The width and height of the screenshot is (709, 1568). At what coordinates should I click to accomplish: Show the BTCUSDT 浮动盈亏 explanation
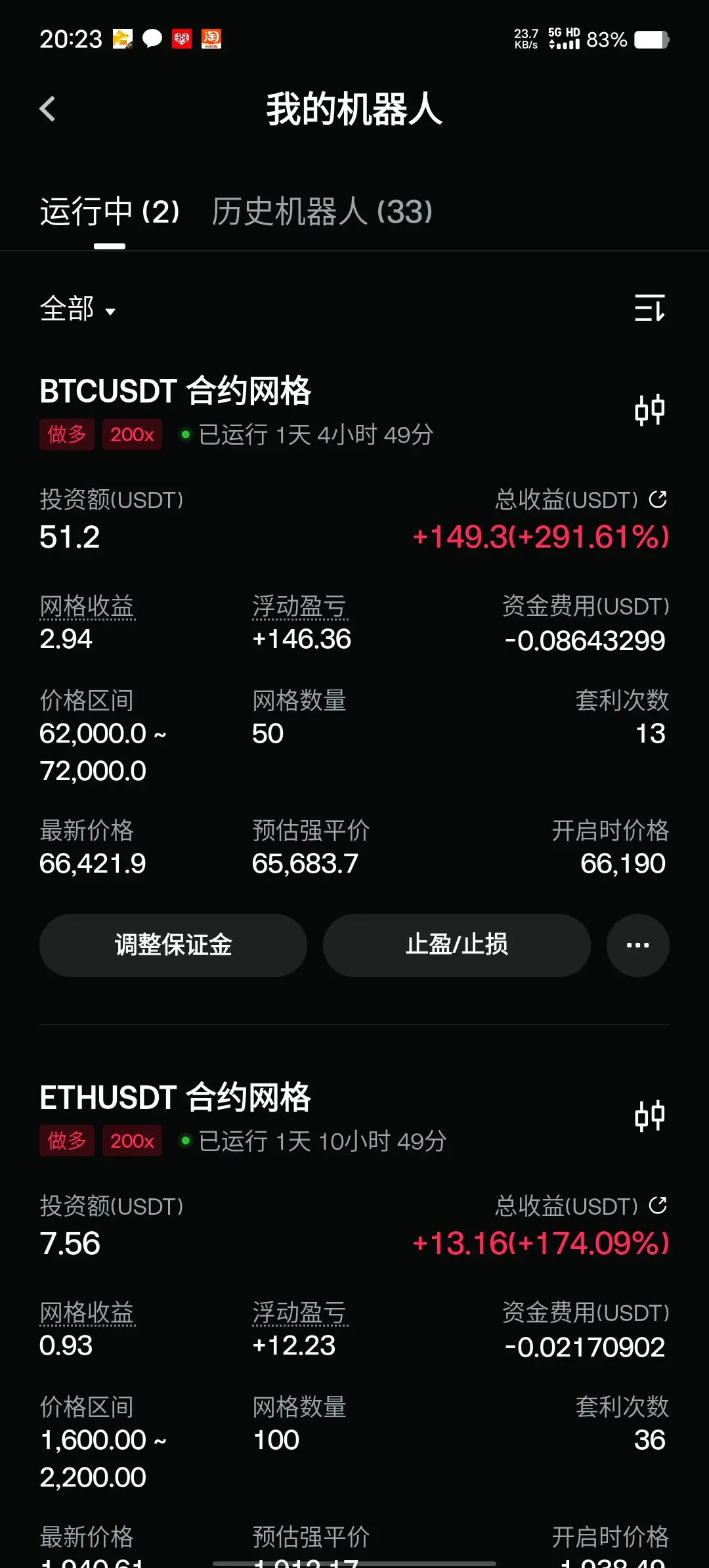300,606
